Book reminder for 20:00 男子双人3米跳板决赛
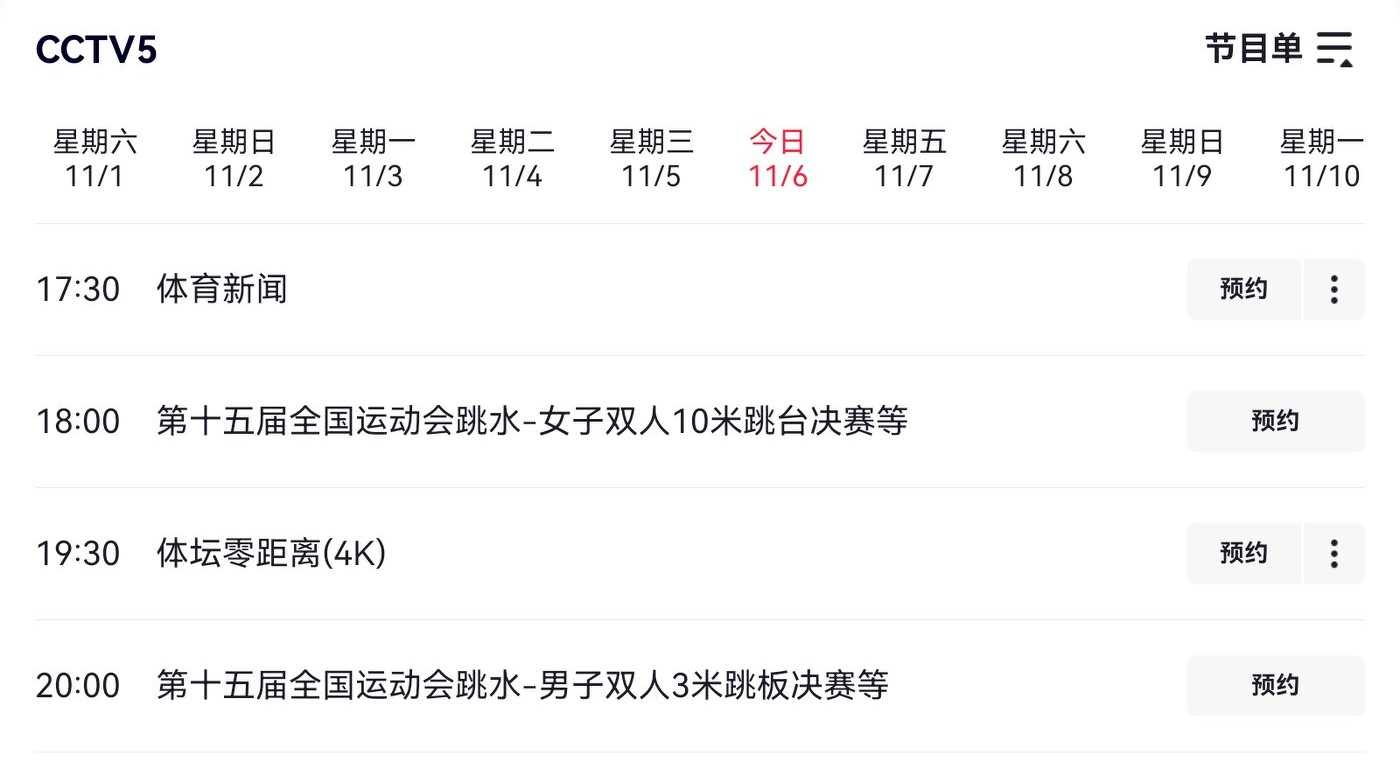This screenshot has height=761, width=1400. tap(1275, 685)
